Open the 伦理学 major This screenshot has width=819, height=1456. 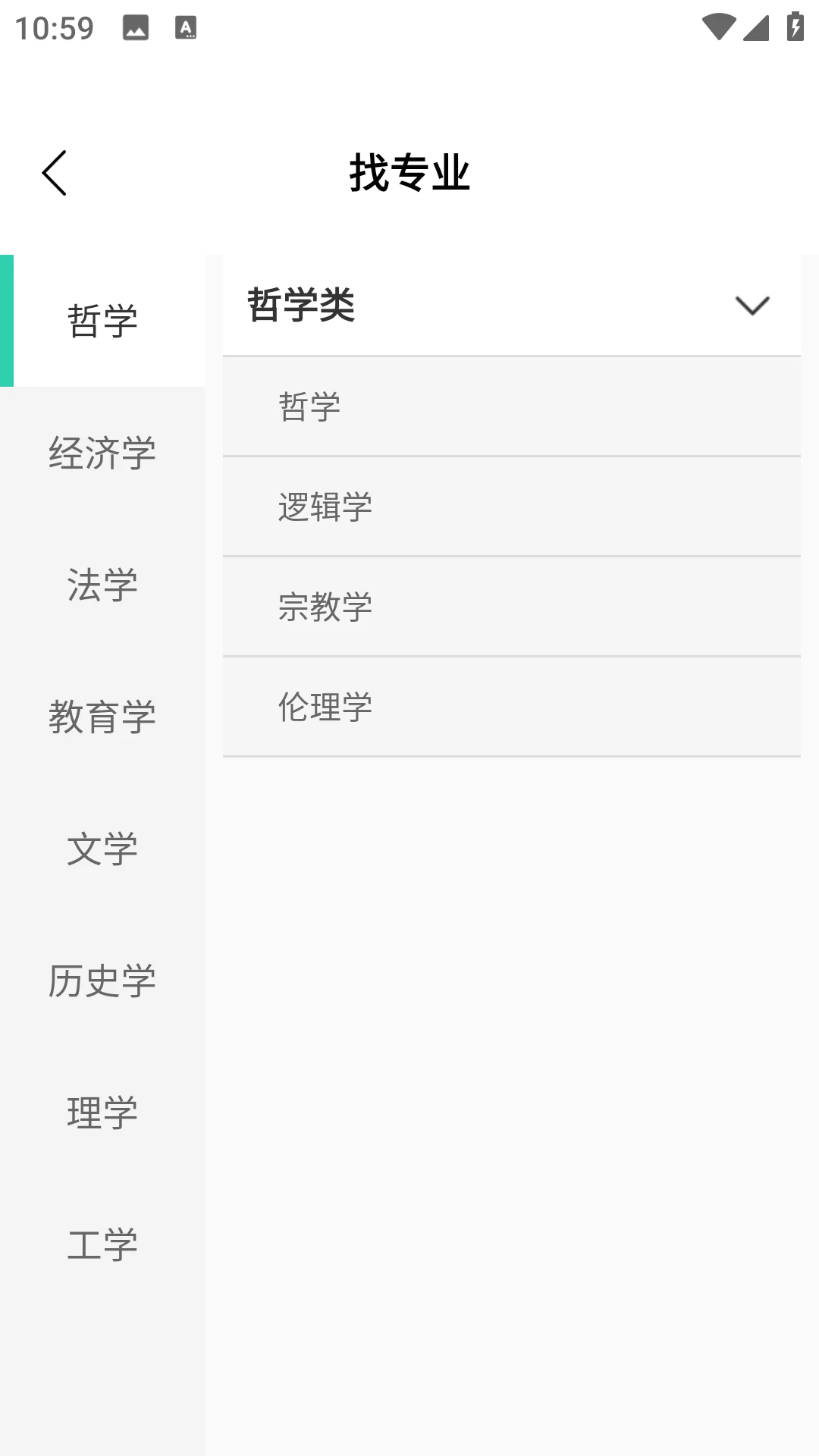coord(512,707)
